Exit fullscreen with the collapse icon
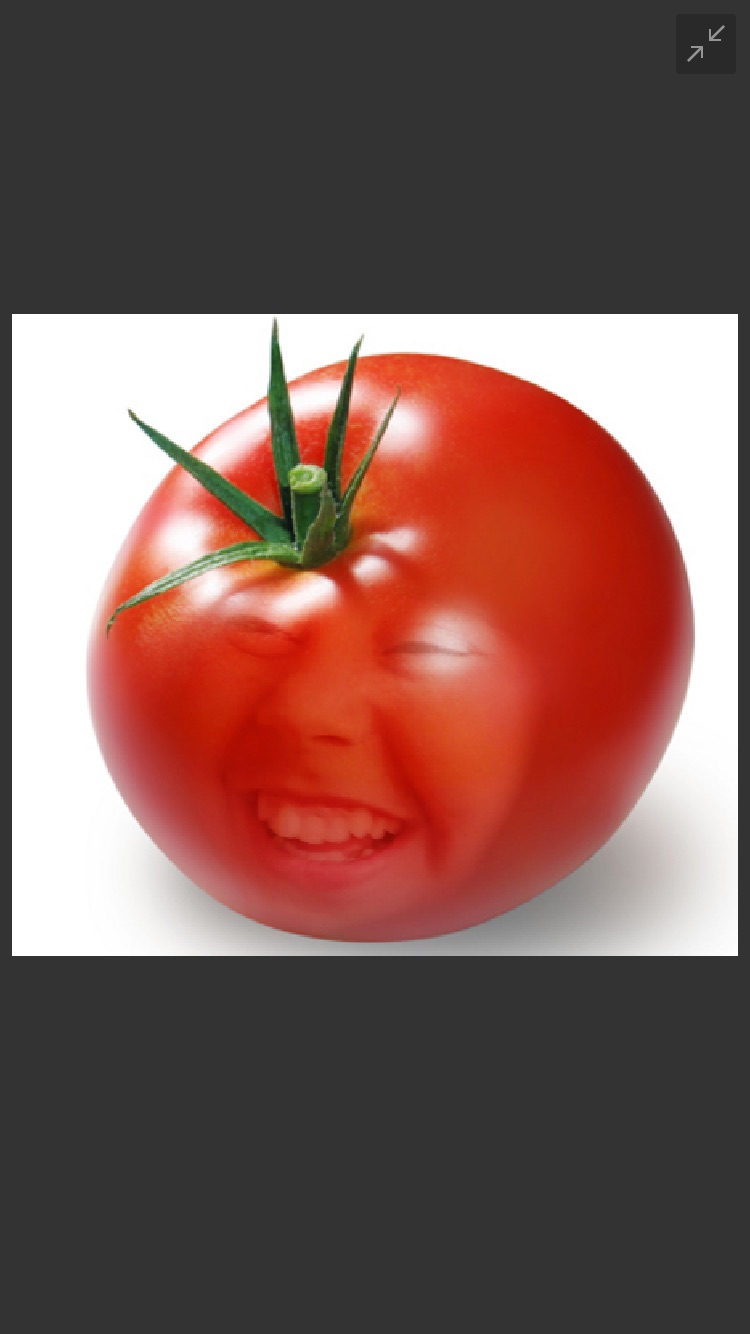Screen dimensions: 750x1334 [x=706, y=44]
